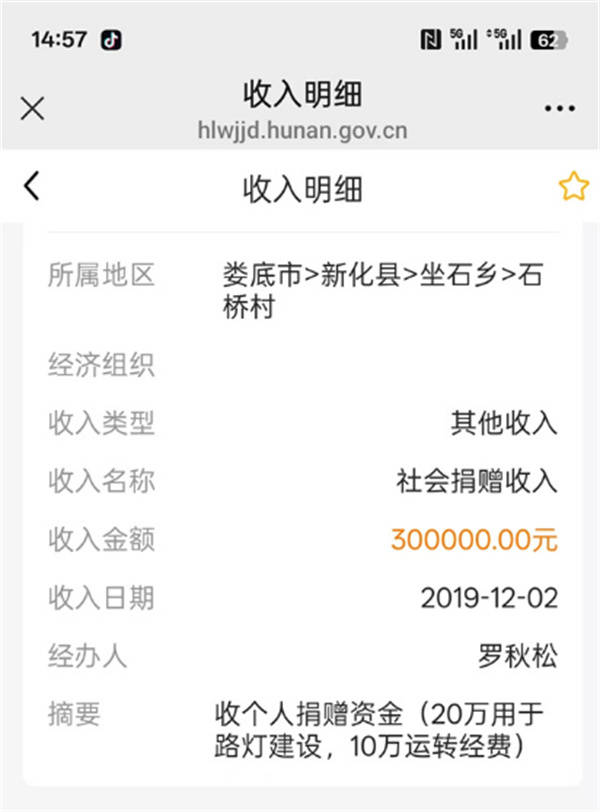Go back from the 收入明细 page
The height and width of the screenshot is (812, 600).
click(x=32, y=186)
